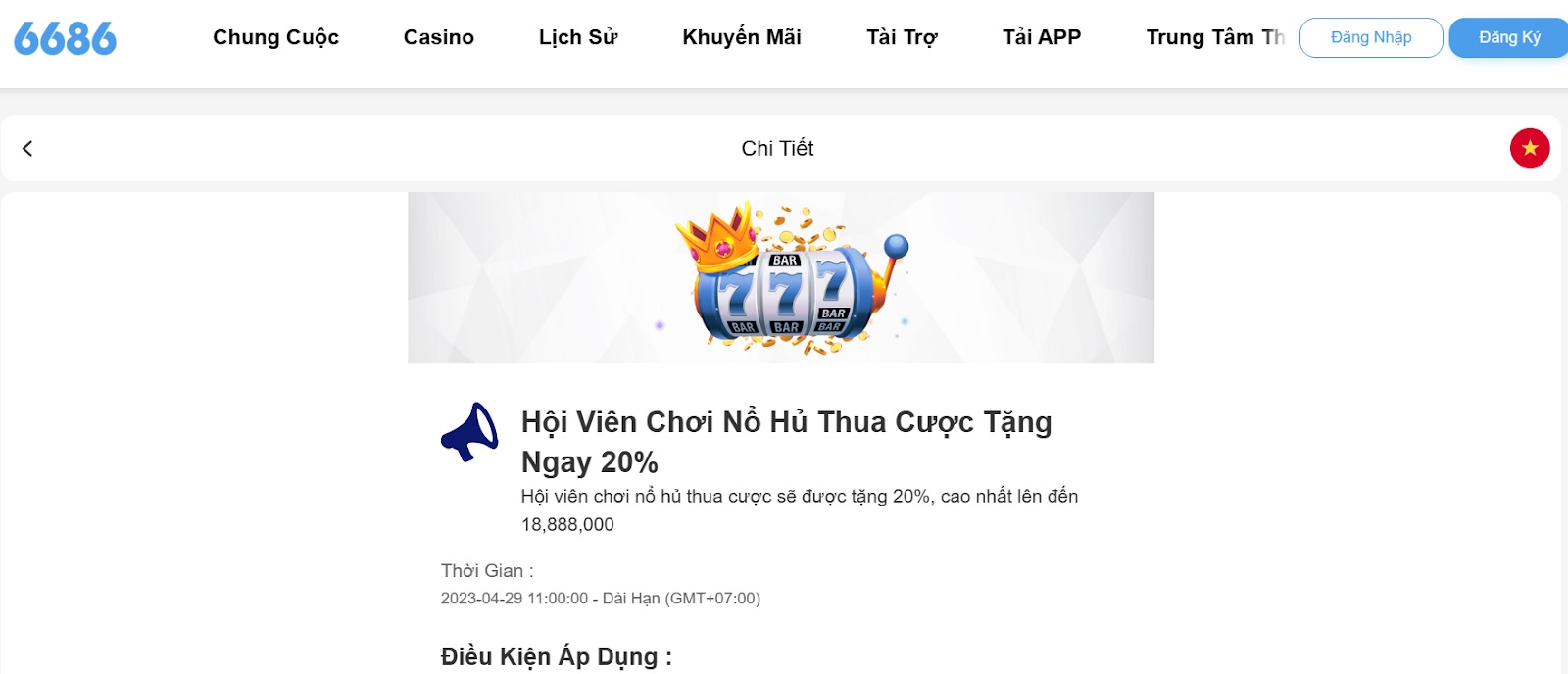The width and height of the screenshot is (1568, 674).
Task: Open the 6686 home logo
Action: point(65,39)
